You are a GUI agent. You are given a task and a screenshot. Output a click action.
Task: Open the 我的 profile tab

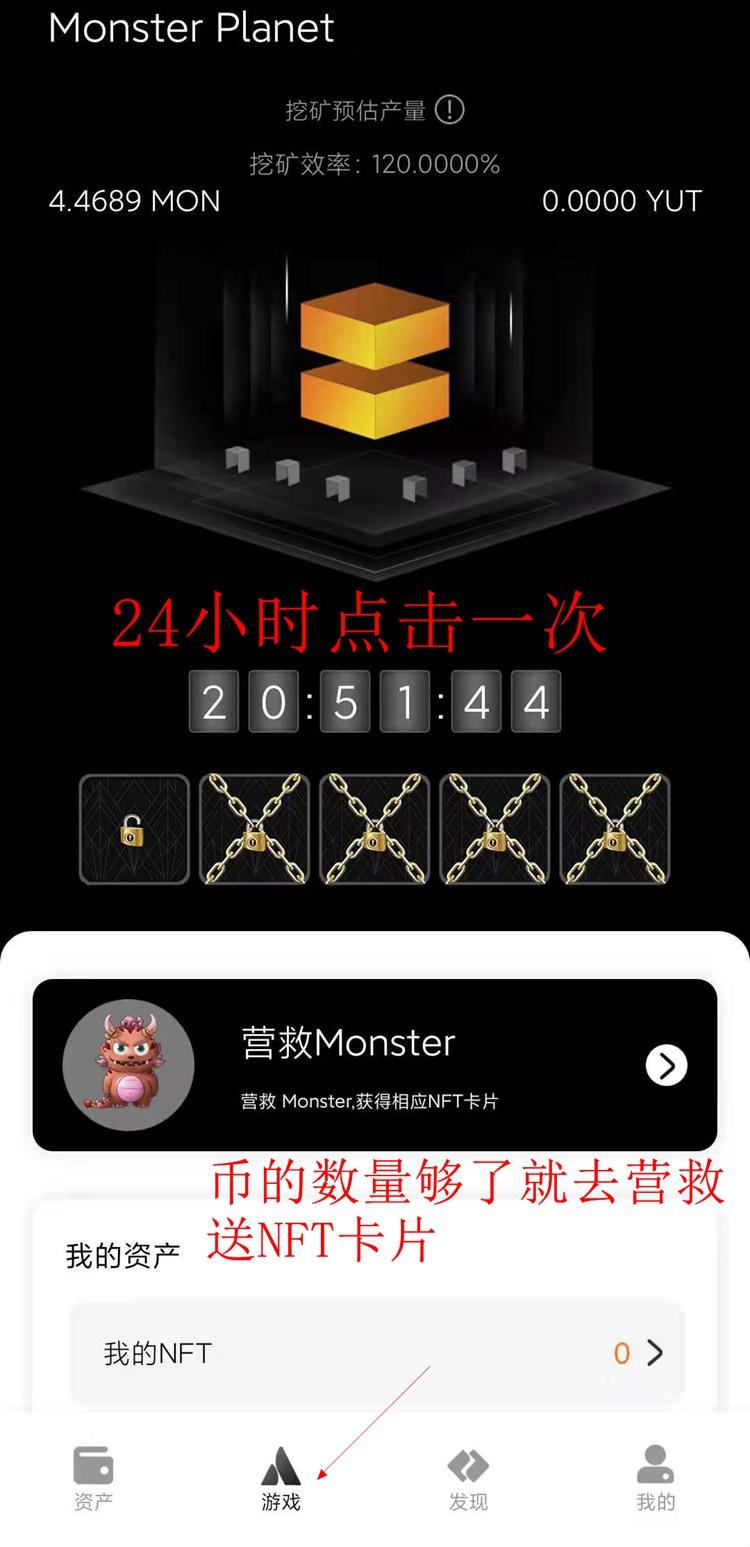point(656,1477)
